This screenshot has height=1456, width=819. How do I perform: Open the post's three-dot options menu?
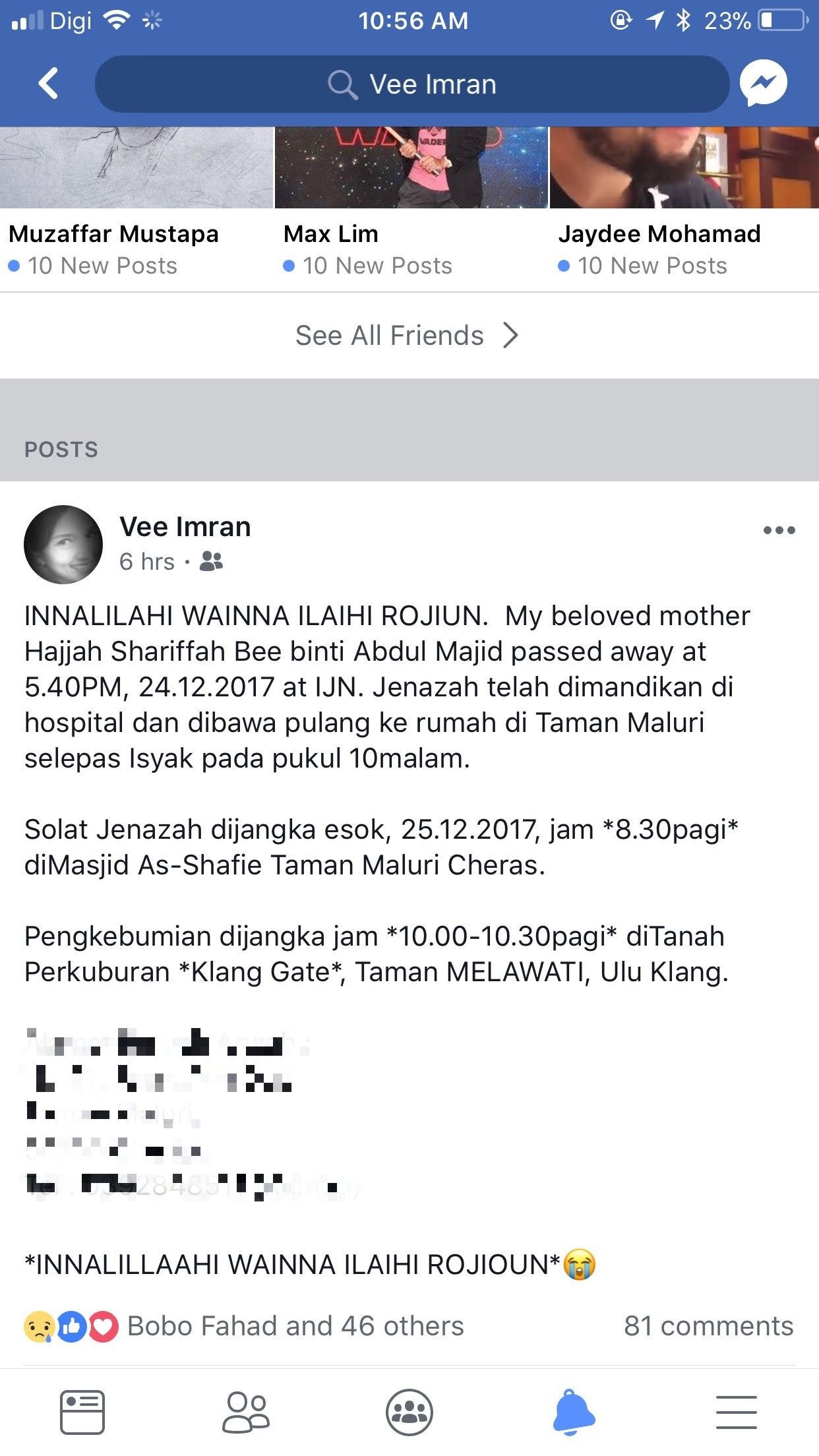click(779, 530)
